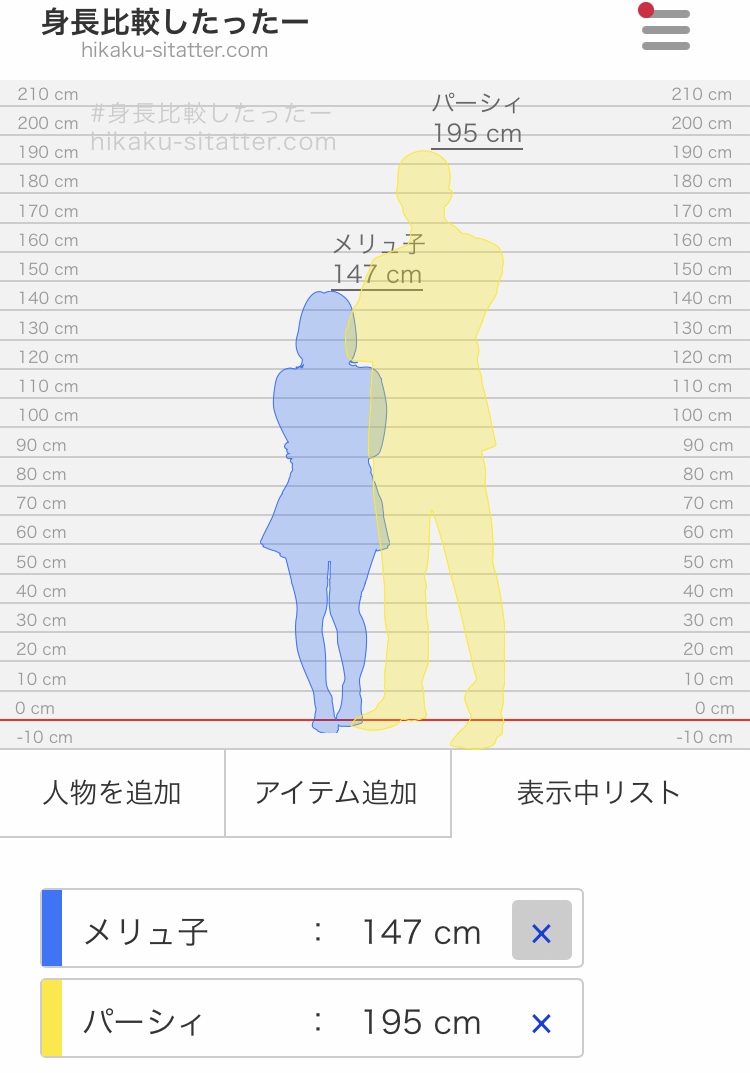Select the 表示中リスト tab

point(599,793)
